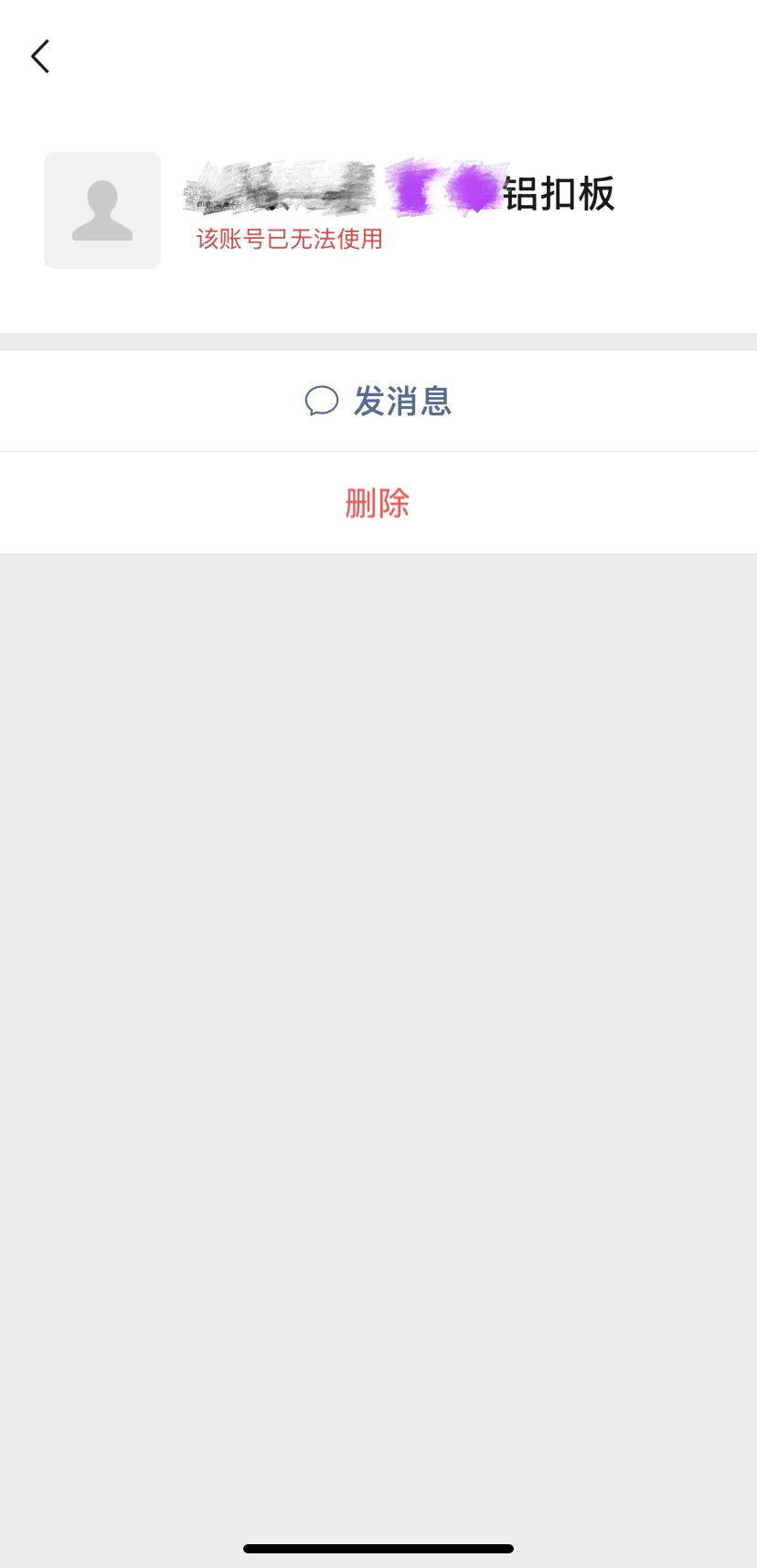Select the speech balloon message icon
The width and height of the screenshot is (757, 1568).
(322, 401)
